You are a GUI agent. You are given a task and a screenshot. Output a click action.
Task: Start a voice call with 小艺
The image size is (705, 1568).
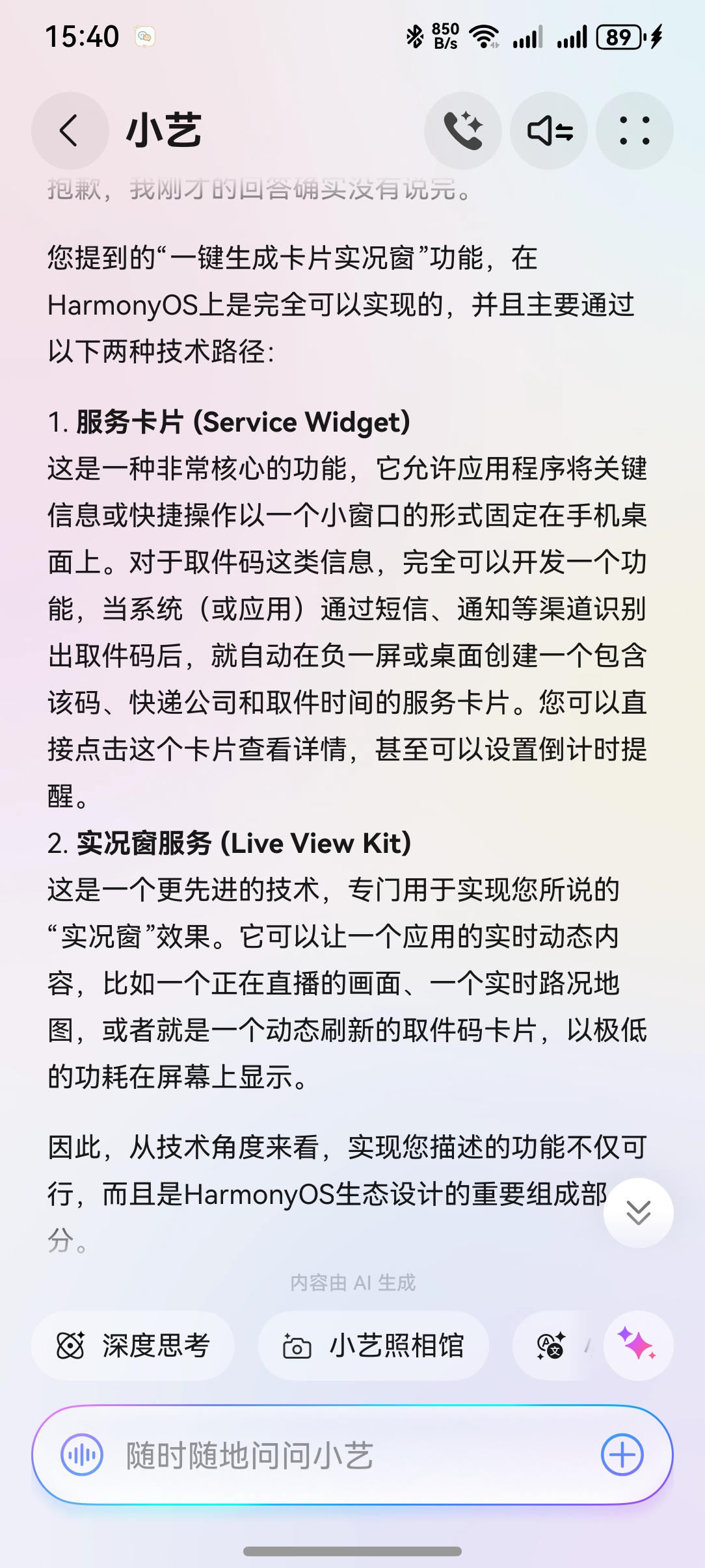[x=462, y=131]
